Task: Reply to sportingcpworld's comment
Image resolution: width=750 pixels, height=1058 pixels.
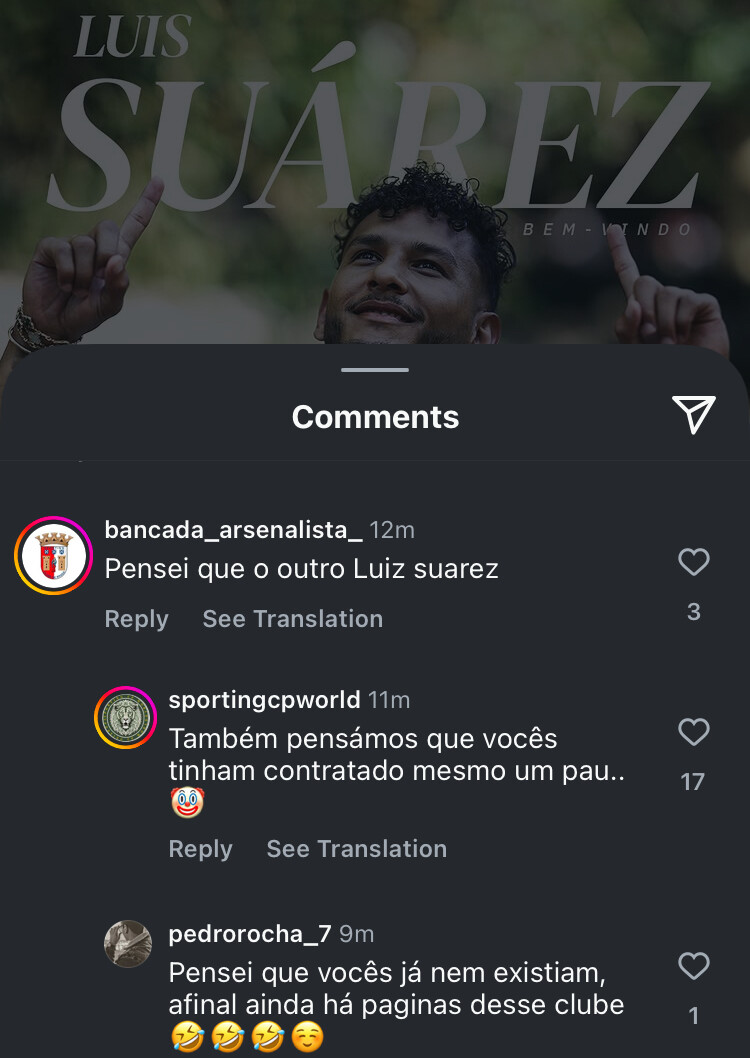Action: (200, 849)
